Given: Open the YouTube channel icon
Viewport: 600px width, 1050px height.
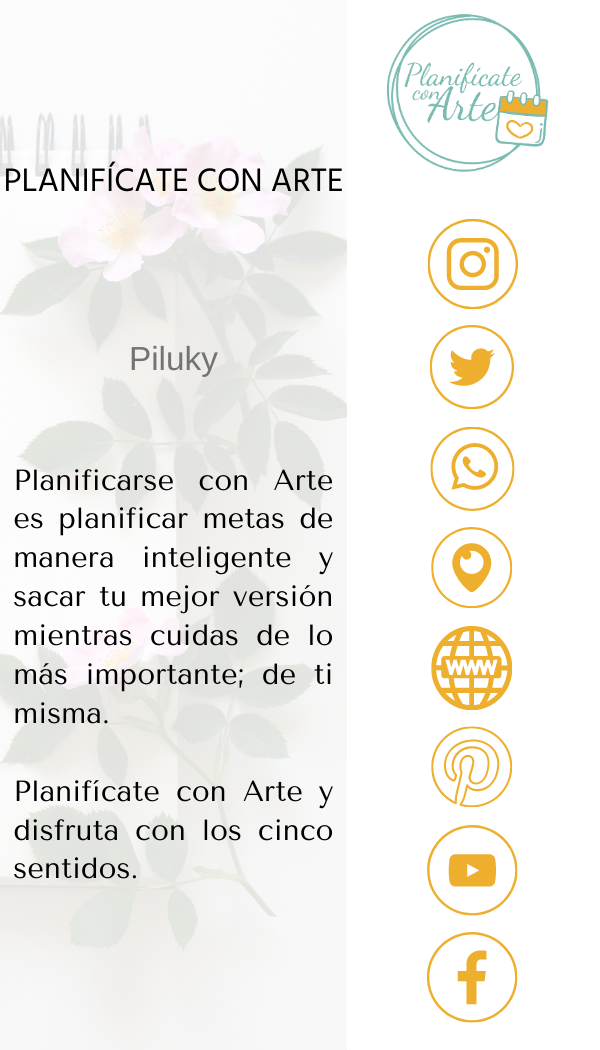Looking at the screenshot, I should tap(472, 870).
